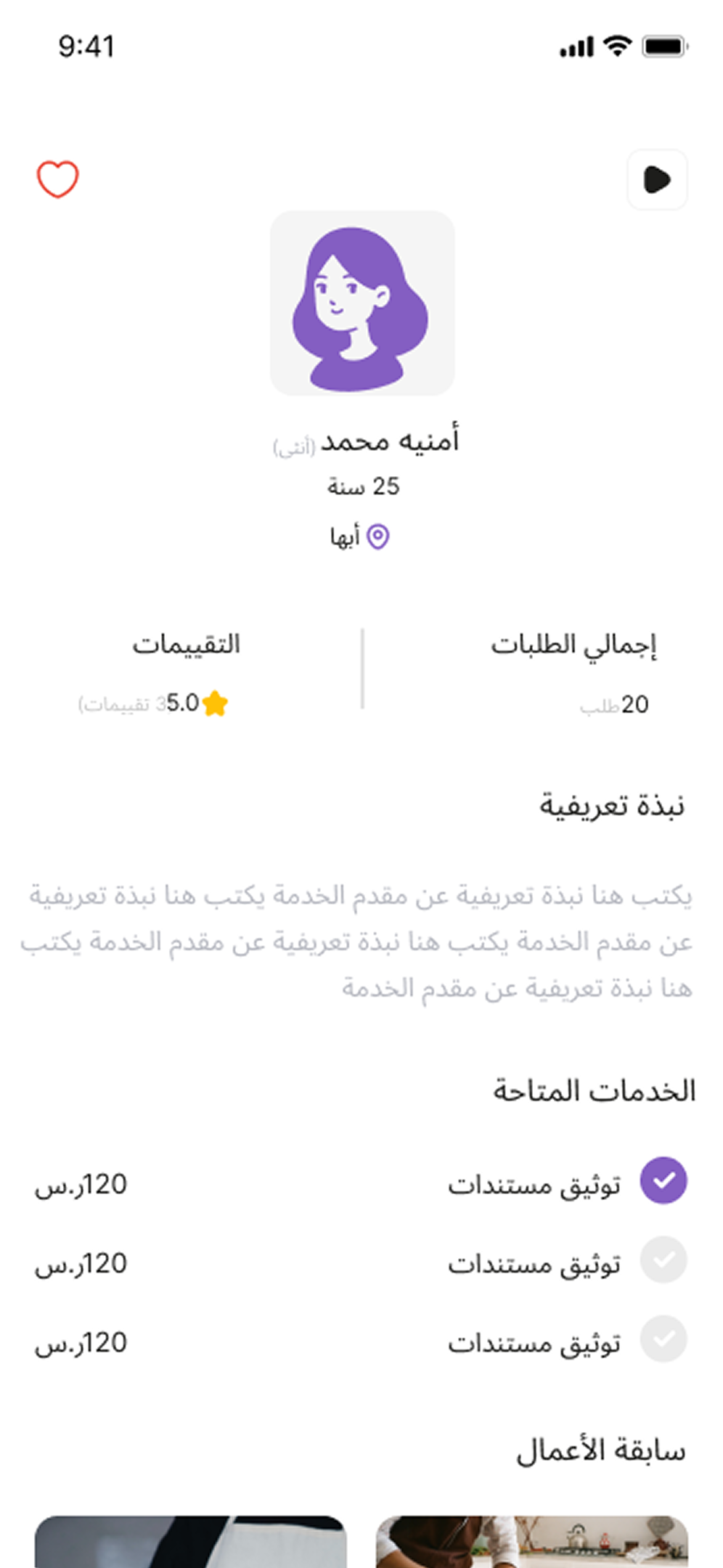Uncheck the selected توثيق مستندات service
Screen dimensions: 723x1568
click(663, 1181)
